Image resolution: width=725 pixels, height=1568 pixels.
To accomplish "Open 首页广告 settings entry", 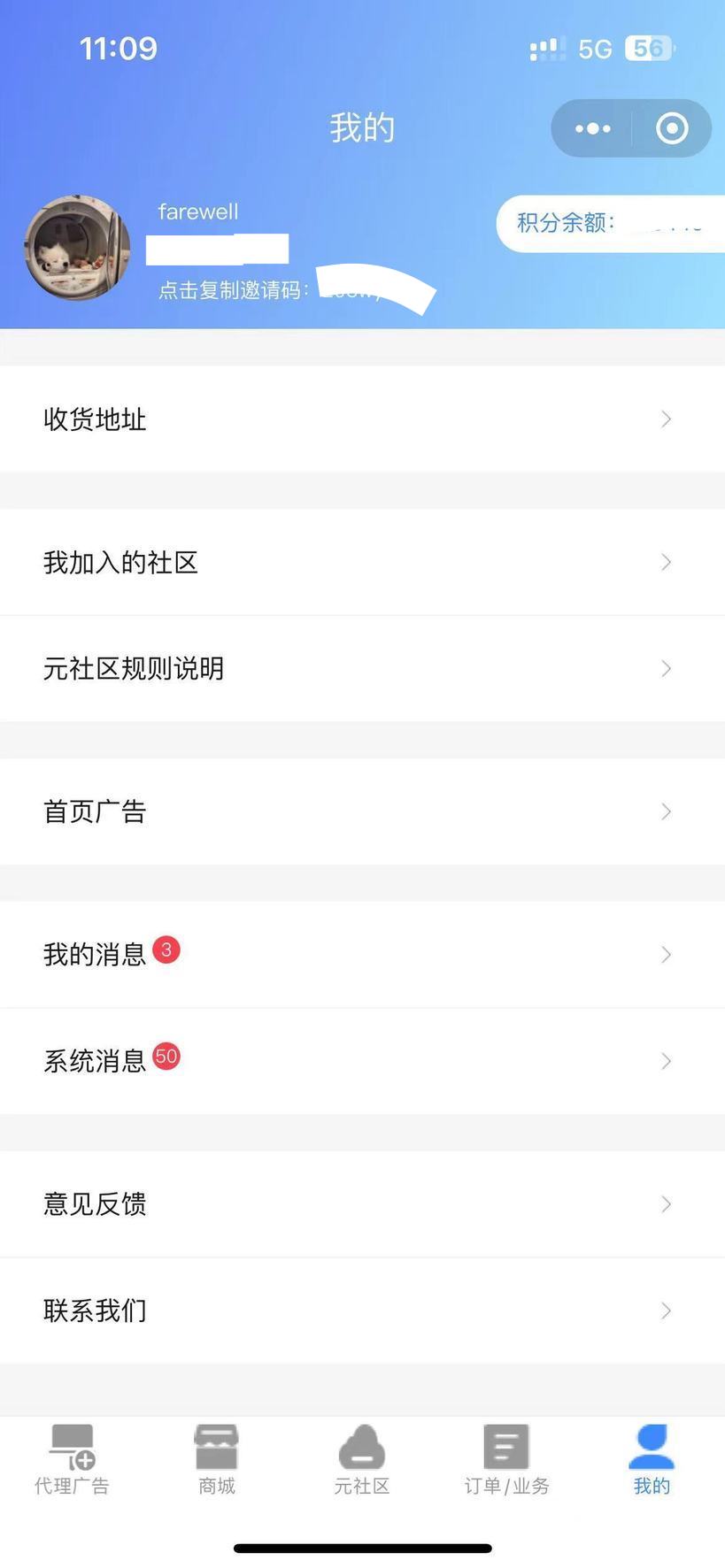I will pyautogui.click(x=95, y=811).
